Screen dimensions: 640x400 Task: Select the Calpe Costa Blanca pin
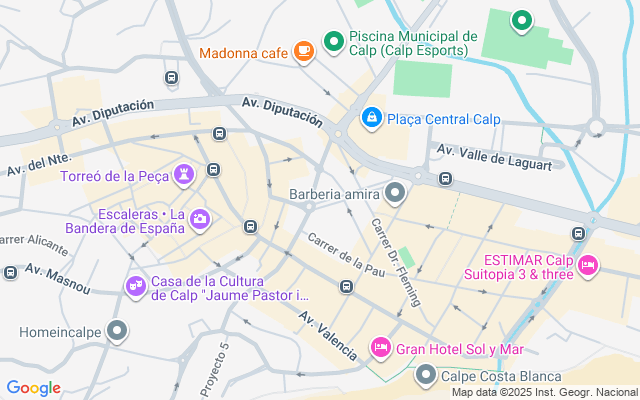click(426, 375)
